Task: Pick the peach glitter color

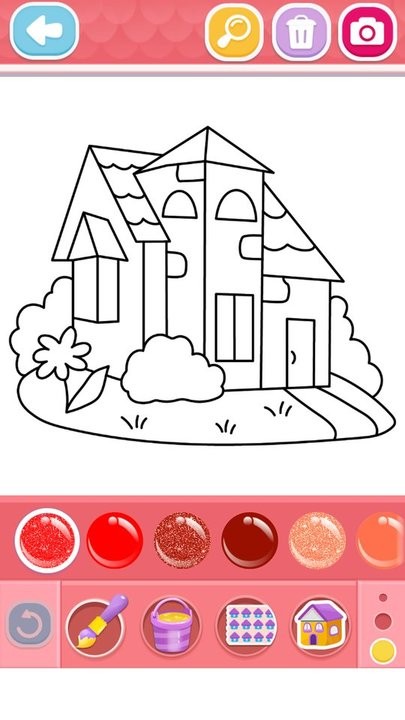Action: click(x=317, y=540)
